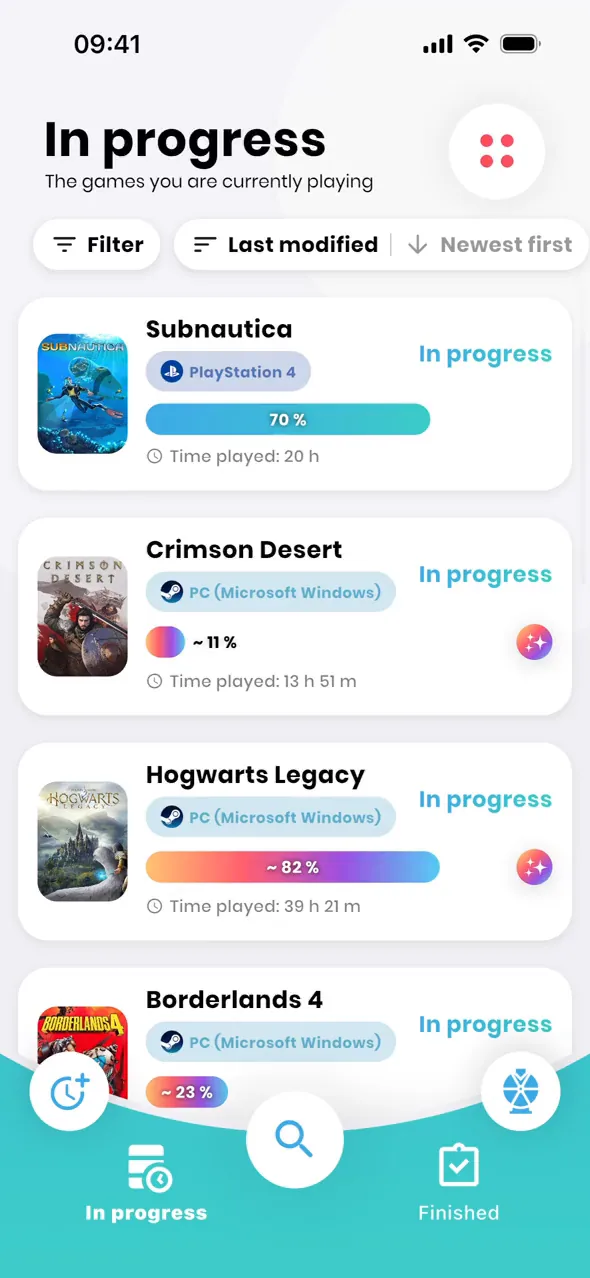Viewport: 590px width, 1278px height.
Task: Open the Subnautica game card
Action: coord(295,394)
